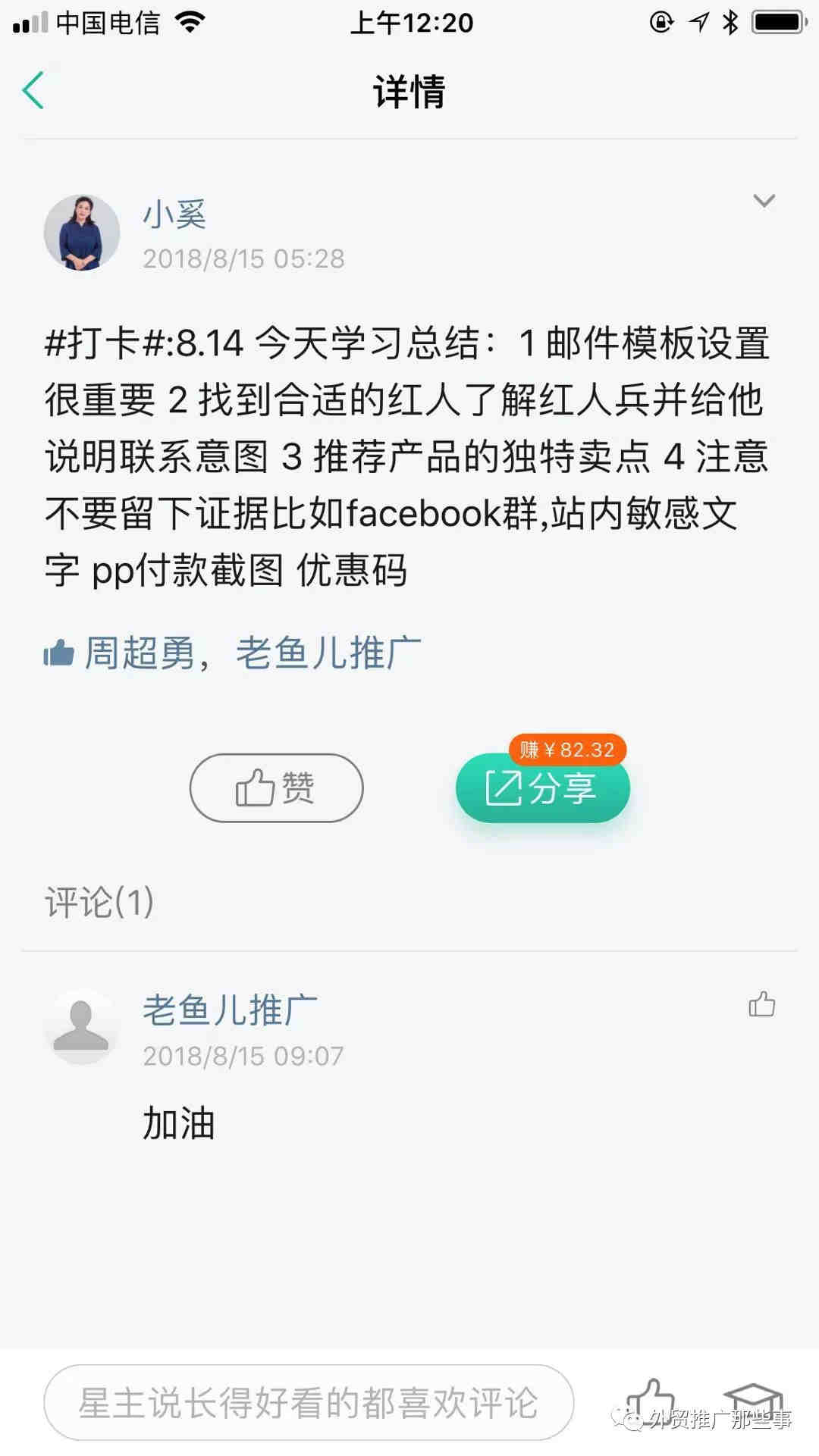Like 老鱼儿推广's comment

pos(761,1004)
